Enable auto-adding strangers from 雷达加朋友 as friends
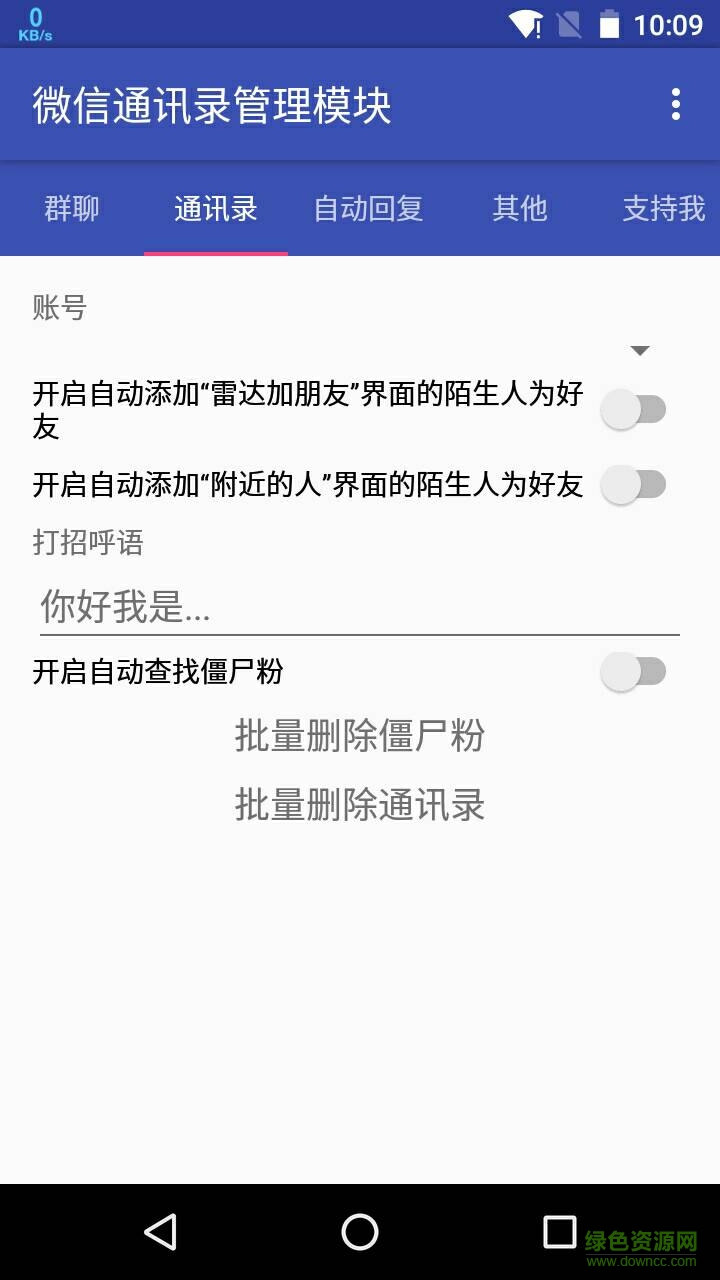The height and width of the screenshot is (1280, 720). (635, 408)
